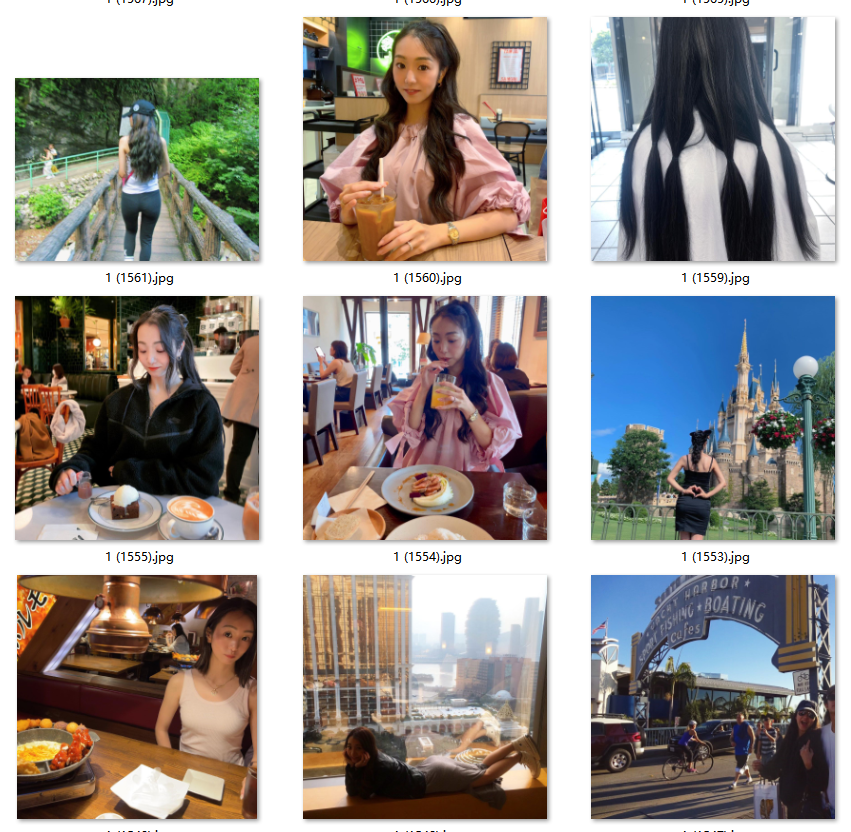Choose thumbnail 1 (1555).jpg
Image resolution: width=851 pixels, height=832 pixels.
[137, 418]
